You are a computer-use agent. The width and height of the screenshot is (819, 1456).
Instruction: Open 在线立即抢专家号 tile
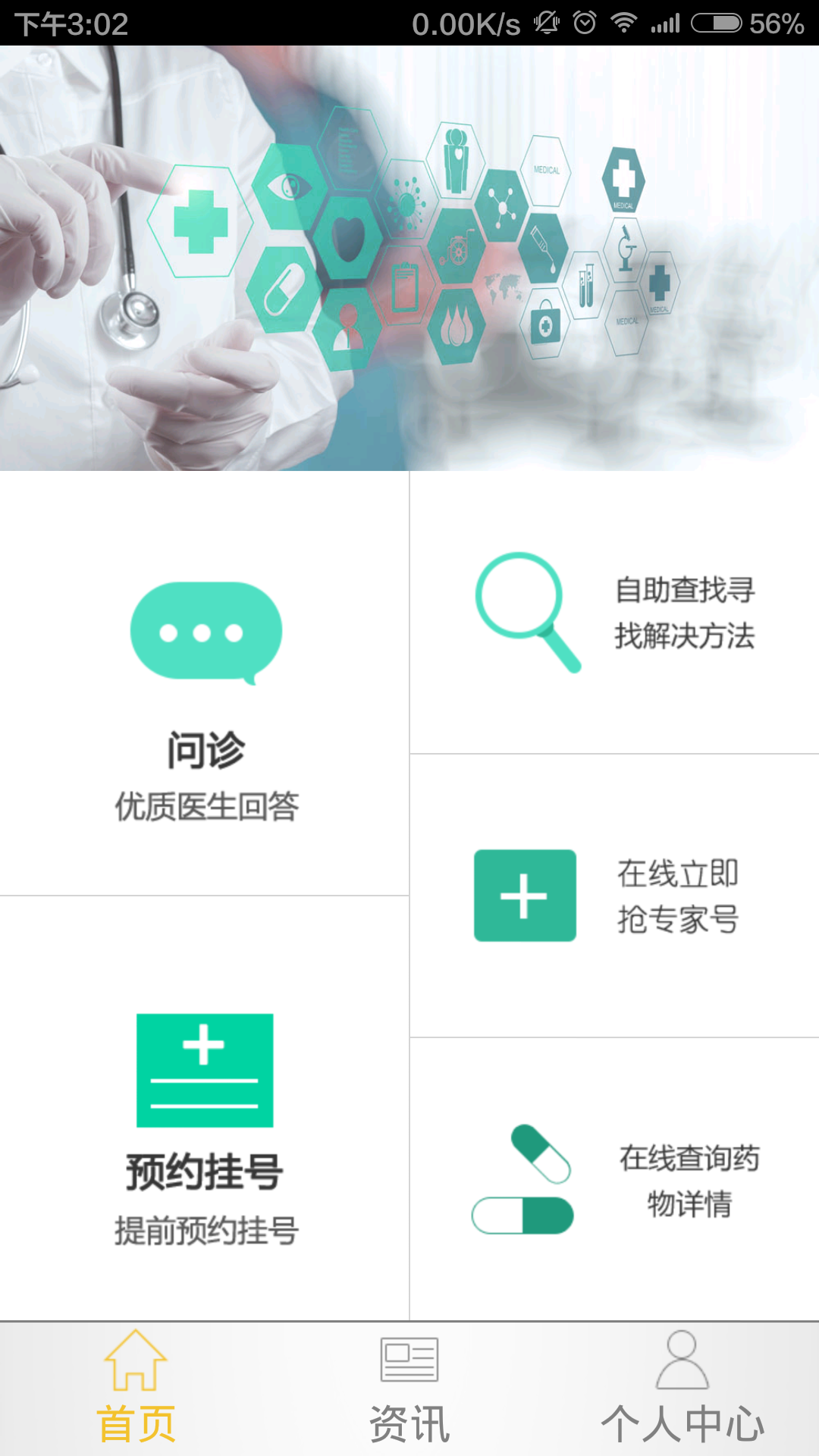click(x=614, y=896)
